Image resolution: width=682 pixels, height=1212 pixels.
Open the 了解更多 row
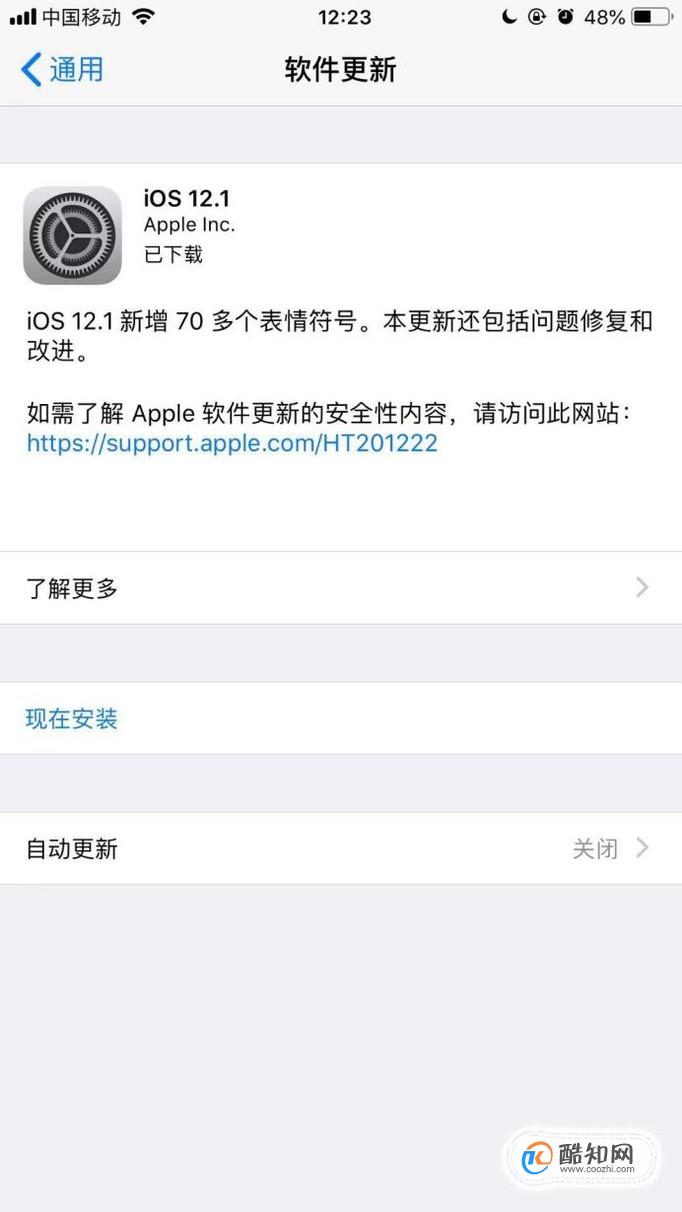click(x=340, y=588)
